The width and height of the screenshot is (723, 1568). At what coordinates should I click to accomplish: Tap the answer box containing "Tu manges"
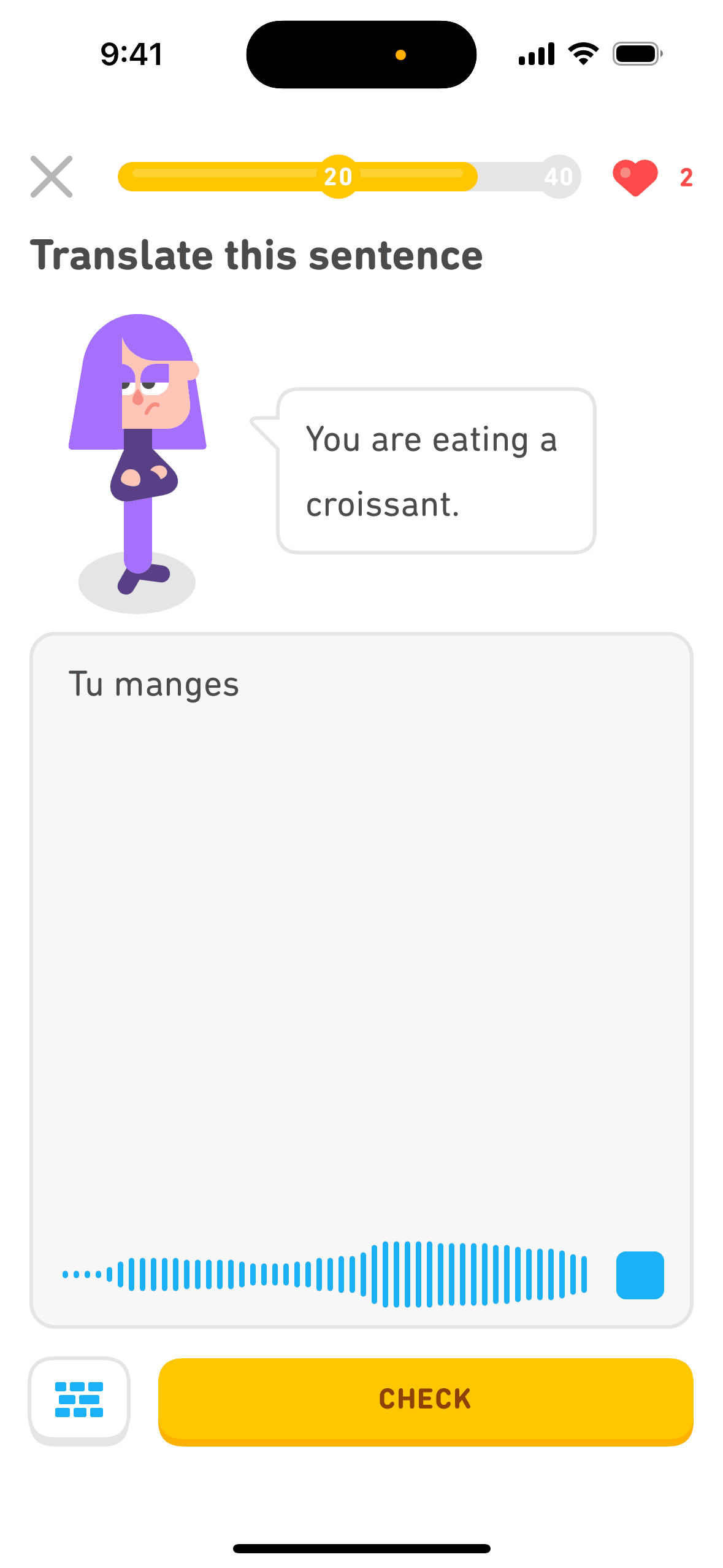(361, 920)
